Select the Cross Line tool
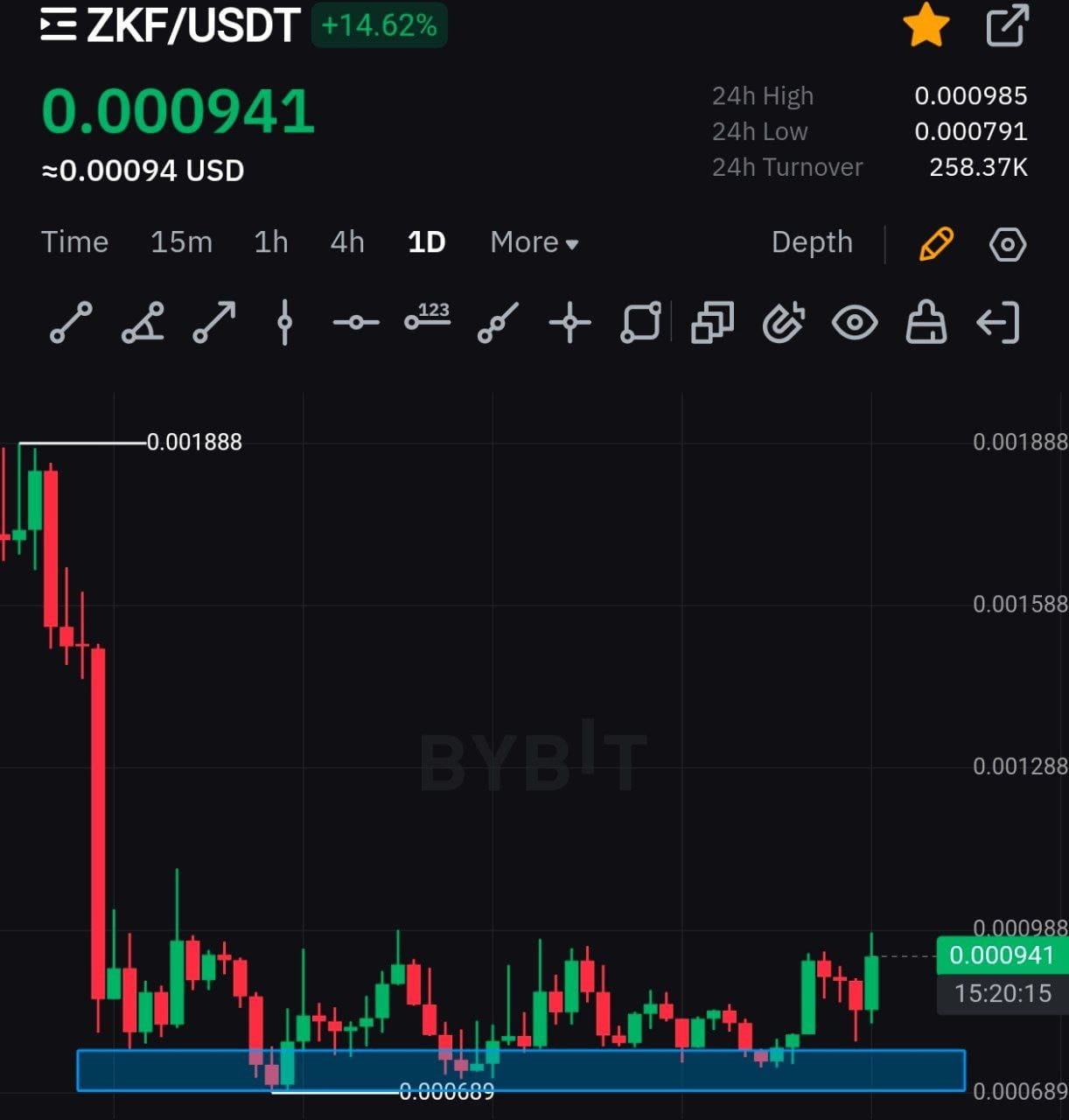Viewport: 1069px width, 1120px height. click(x=569, y=322)
